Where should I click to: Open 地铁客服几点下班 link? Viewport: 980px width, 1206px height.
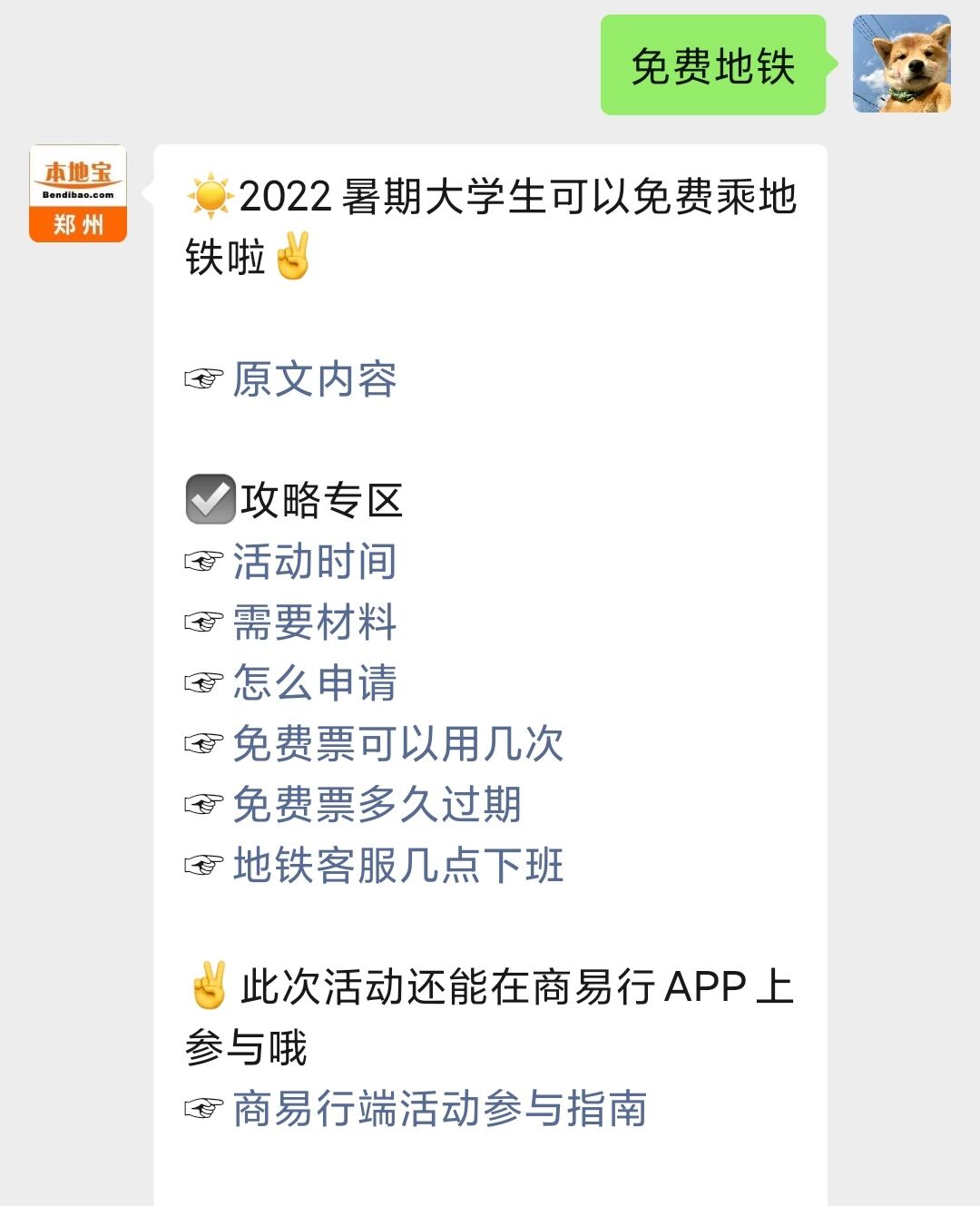click(397, 866)
